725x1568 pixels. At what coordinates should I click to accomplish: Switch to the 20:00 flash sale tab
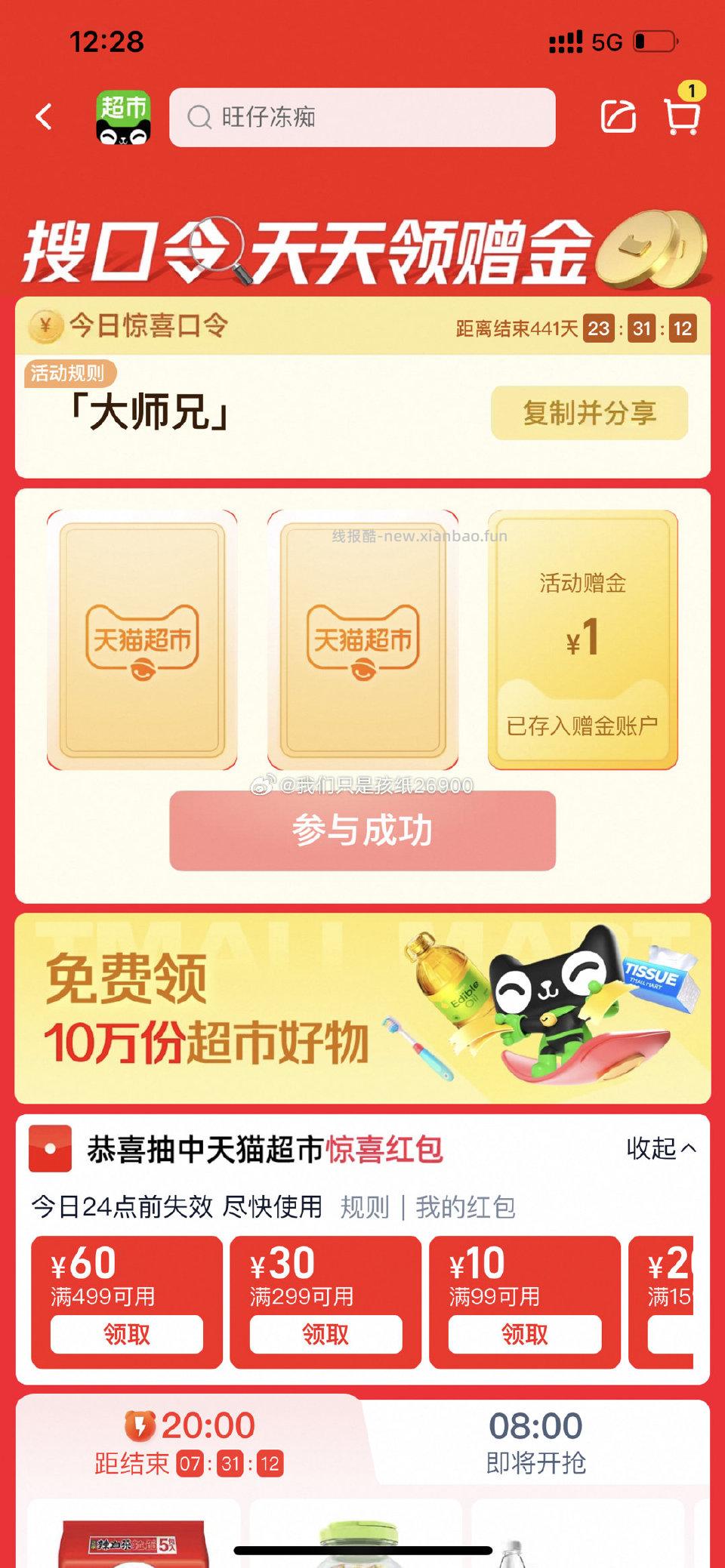pyautogui.click(x=190, y=1442)
